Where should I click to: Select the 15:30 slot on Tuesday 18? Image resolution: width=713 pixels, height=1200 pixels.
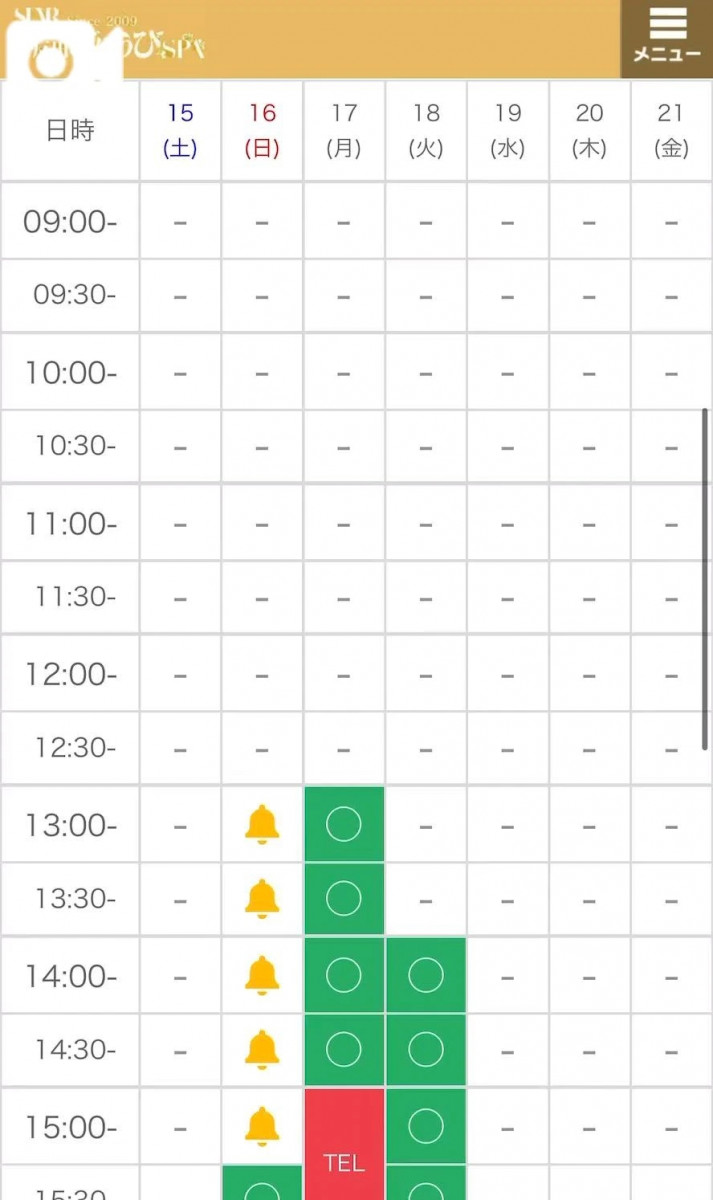[x=426, y=1186]
